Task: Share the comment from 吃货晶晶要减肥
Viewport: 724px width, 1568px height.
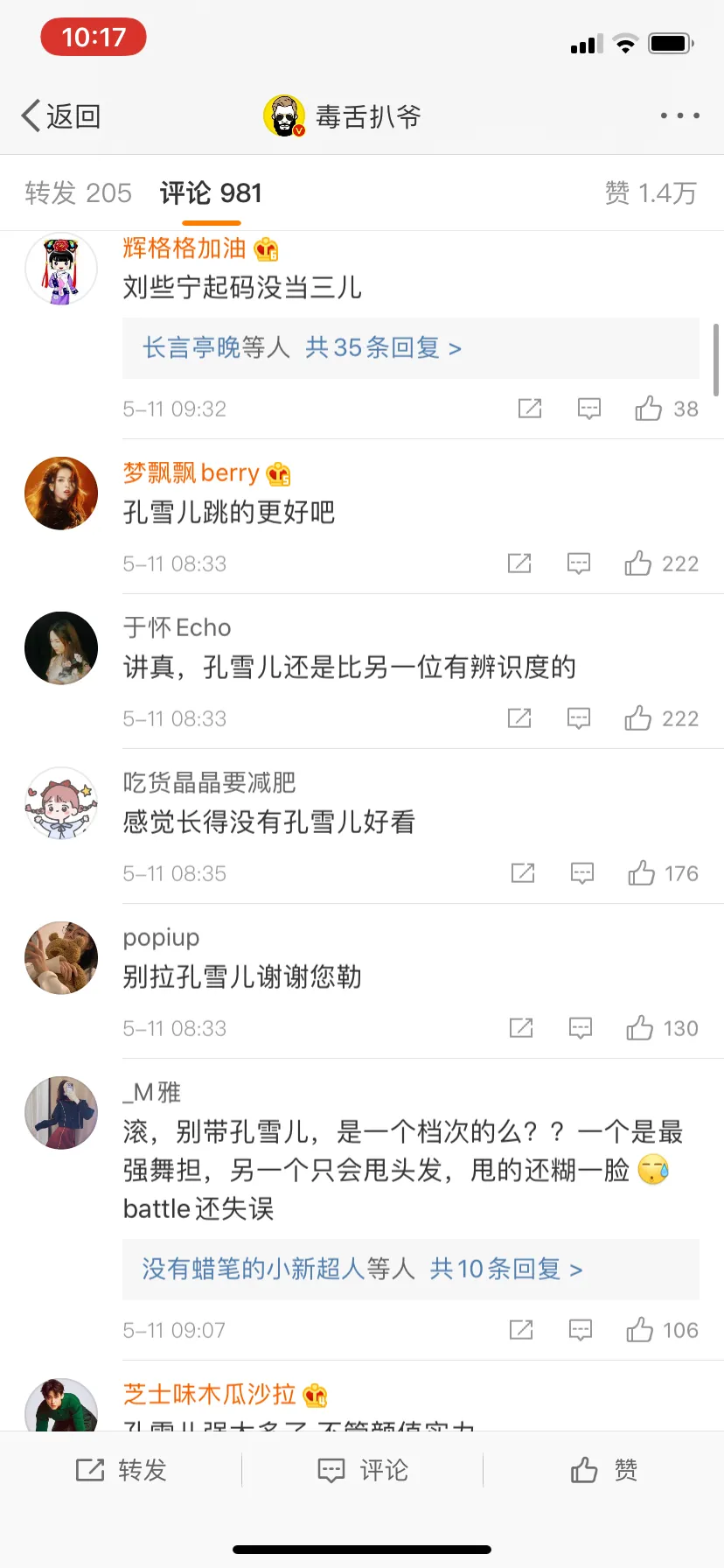Action: [522, 872]
